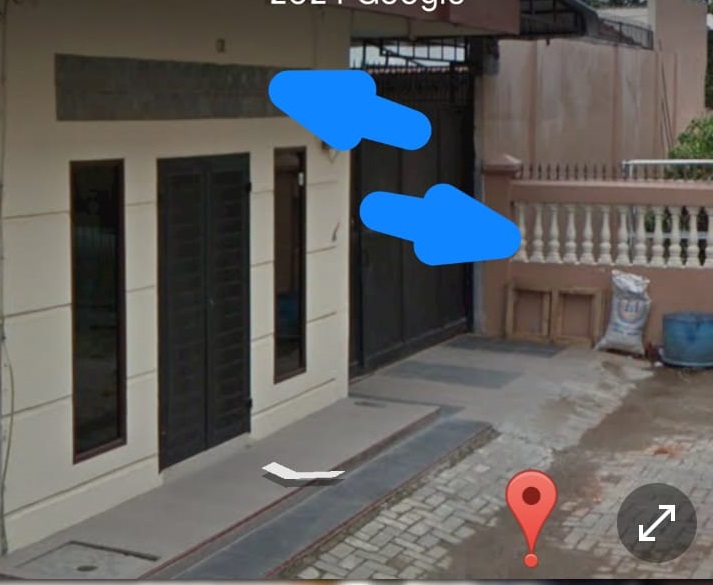This screenshot has height=585, width=713.
Task: Tap the white ground arrow to move forward
Action: [x=301, y=471]
